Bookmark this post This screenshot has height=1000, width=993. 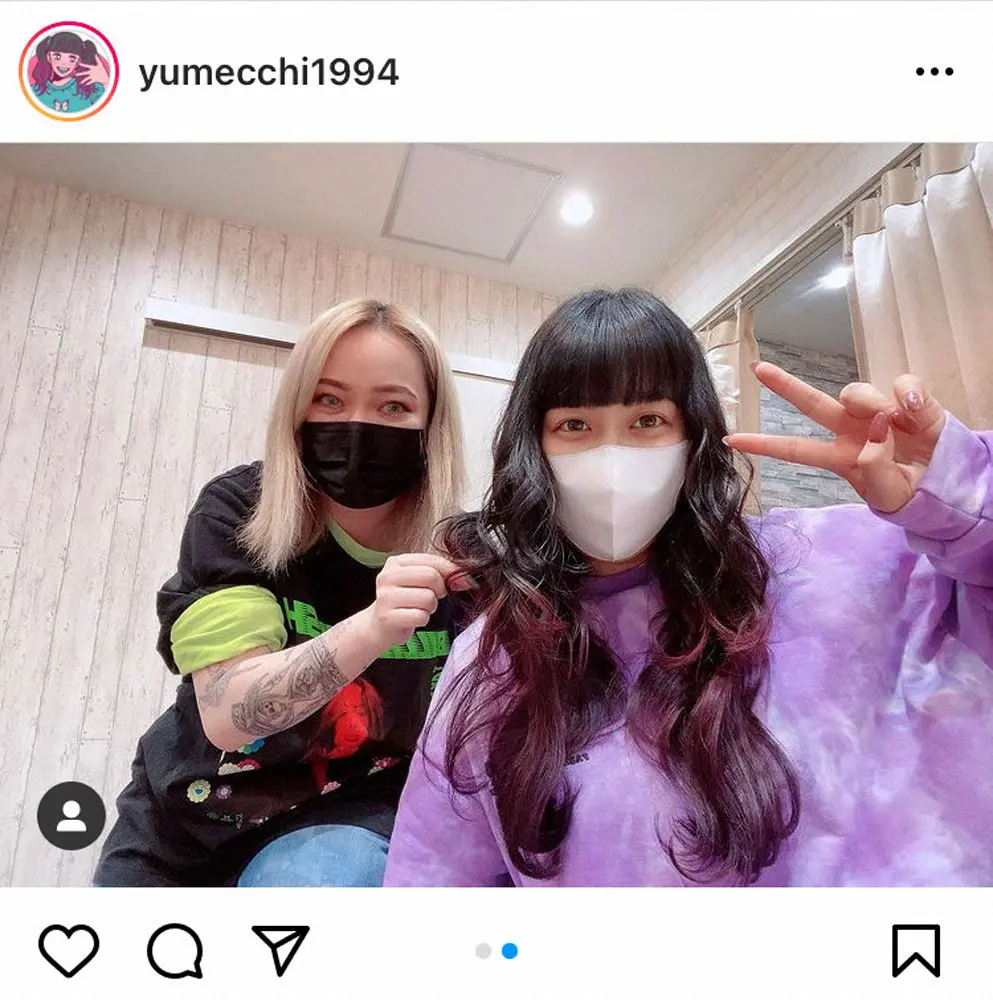(916, 950)
